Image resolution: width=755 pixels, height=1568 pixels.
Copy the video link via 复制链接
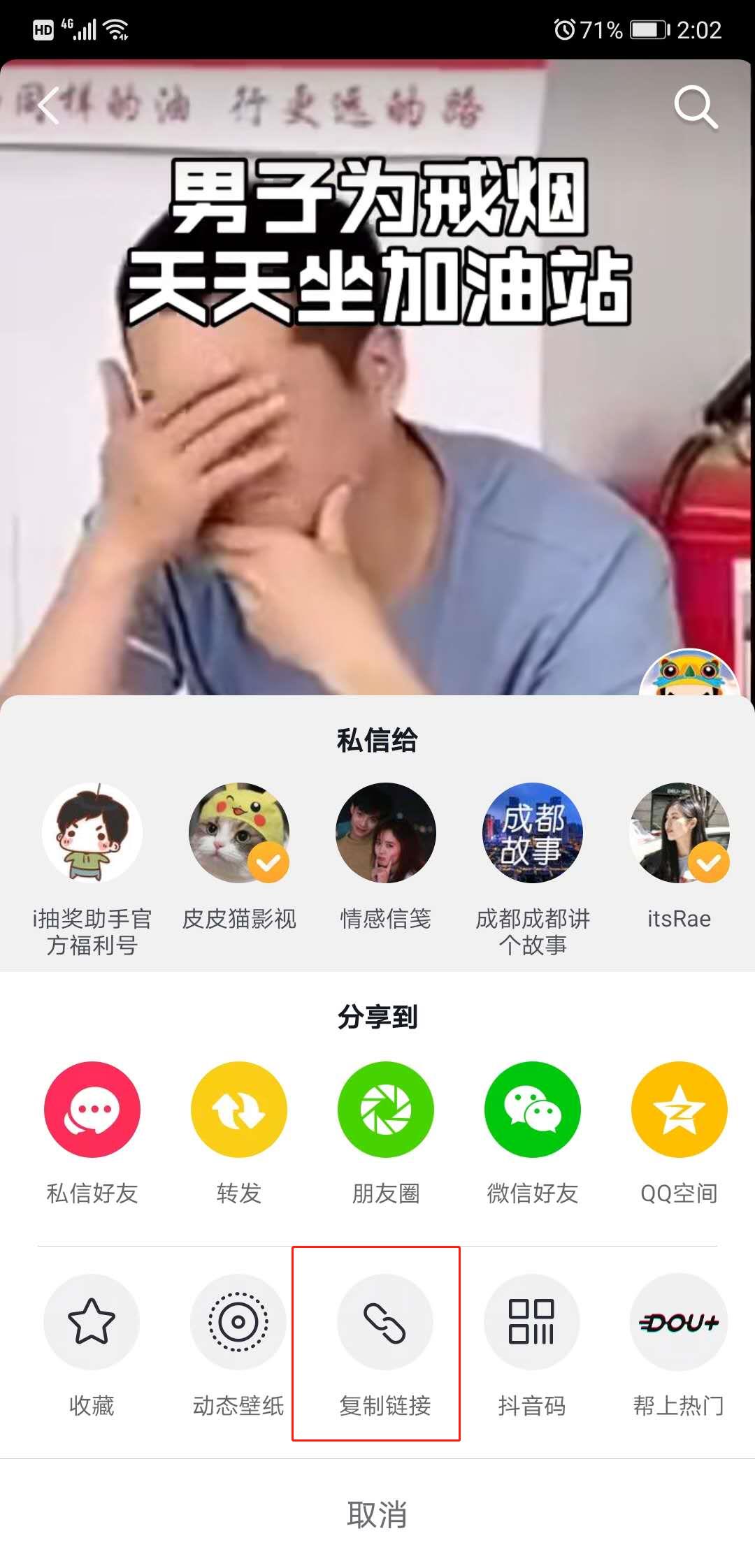pos(385,1322)
